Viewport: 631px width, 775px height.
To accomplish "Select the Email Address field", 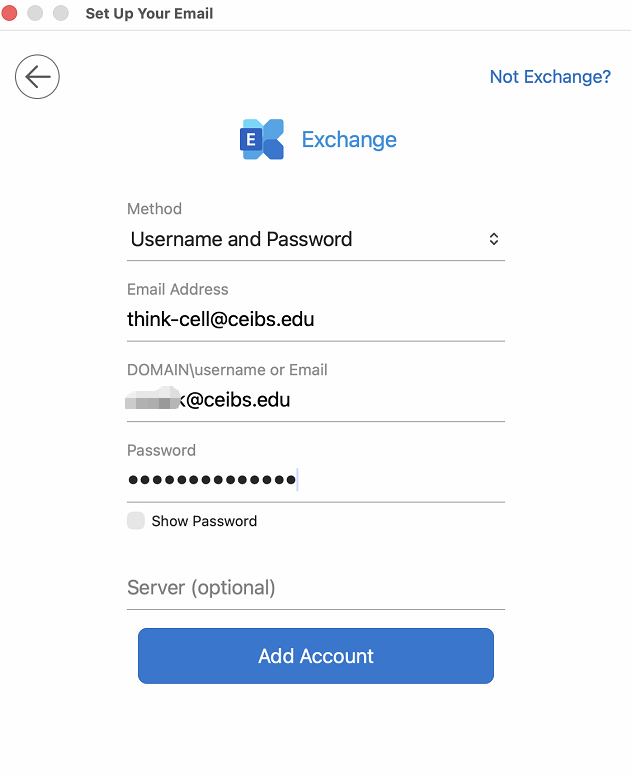I will point(315,320).
